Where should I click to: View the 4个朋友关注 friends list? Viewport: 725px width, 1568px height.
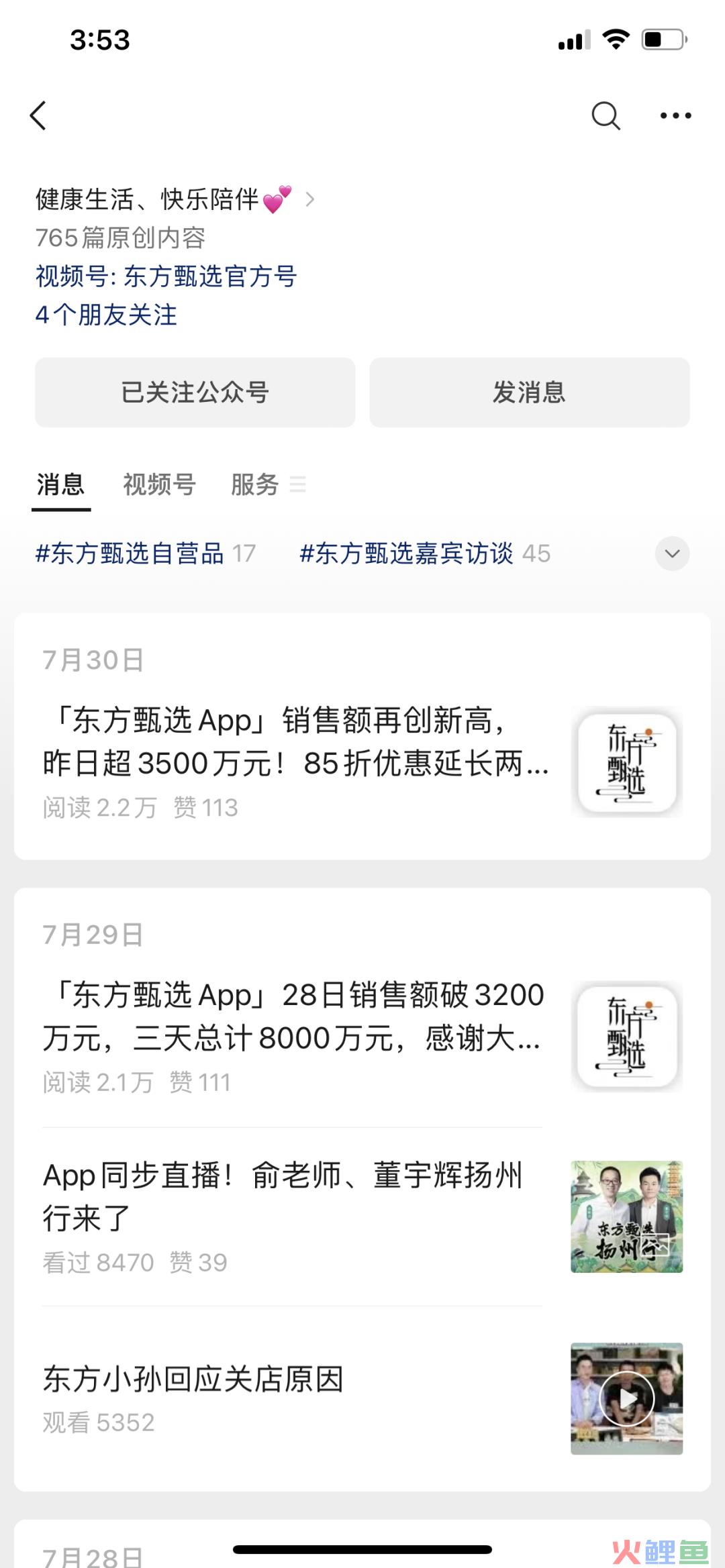(106, 315)
